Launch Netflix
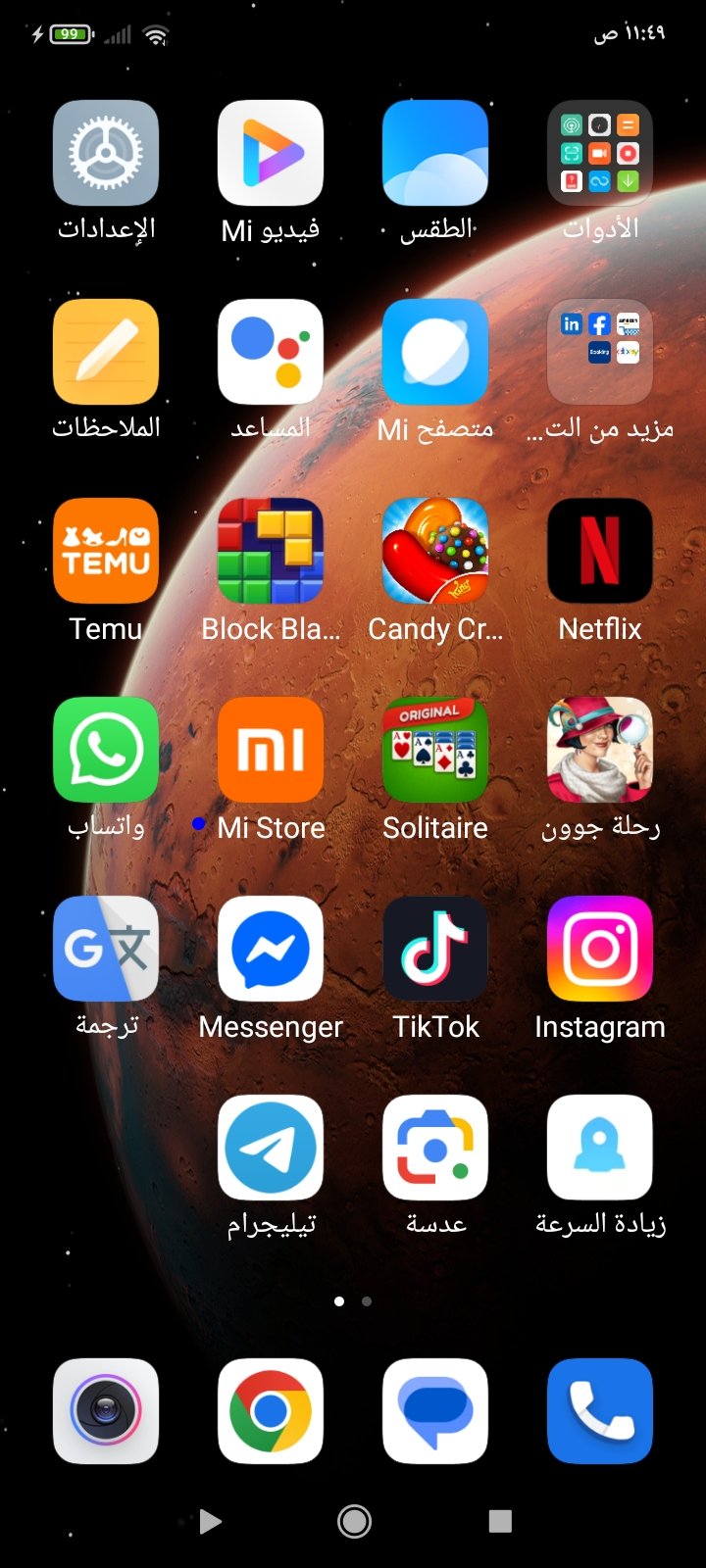This screenshot has width=706, height=1568. (600, 552)
